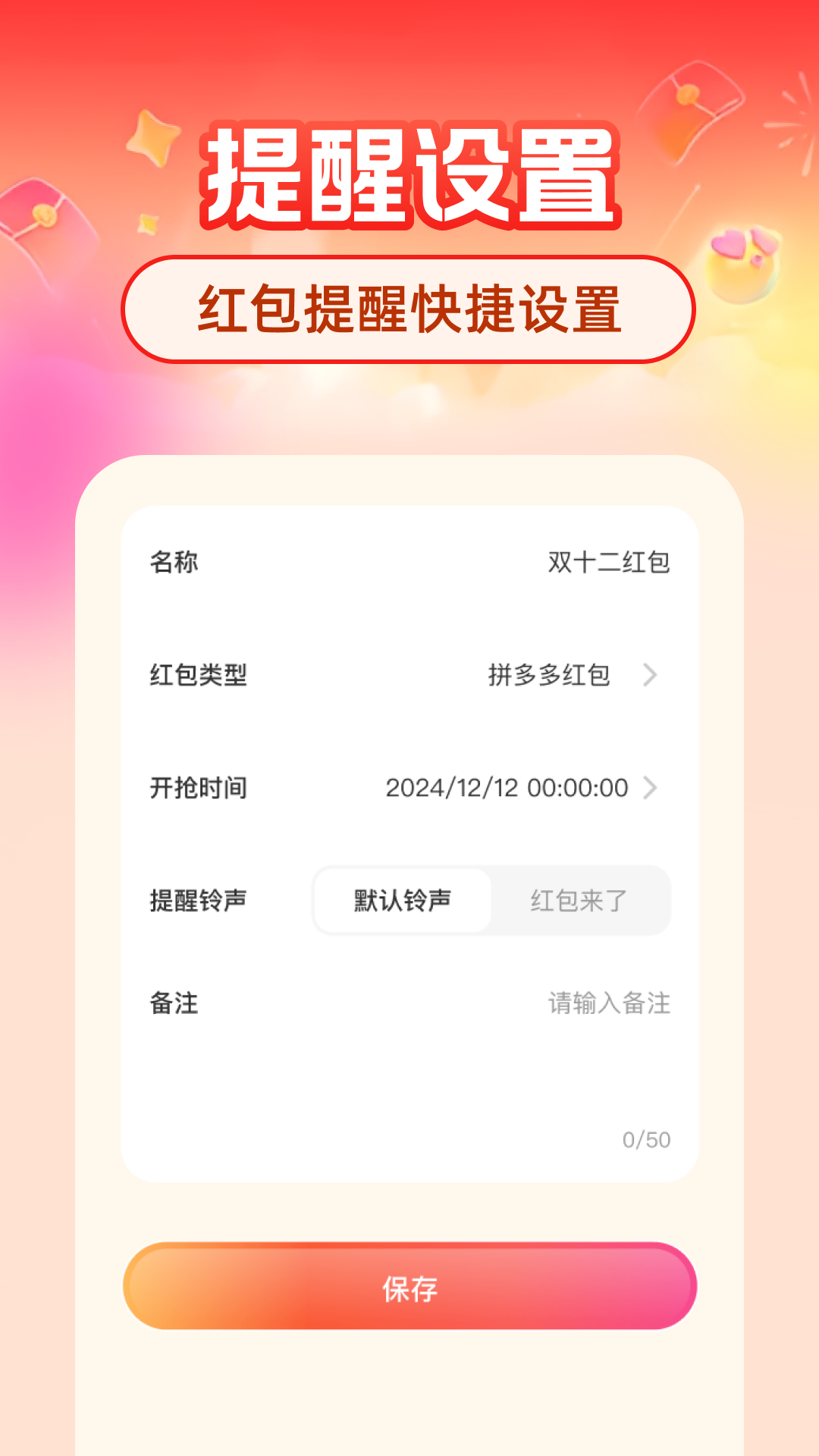Expand the 开抢时间 date picker

504,789
